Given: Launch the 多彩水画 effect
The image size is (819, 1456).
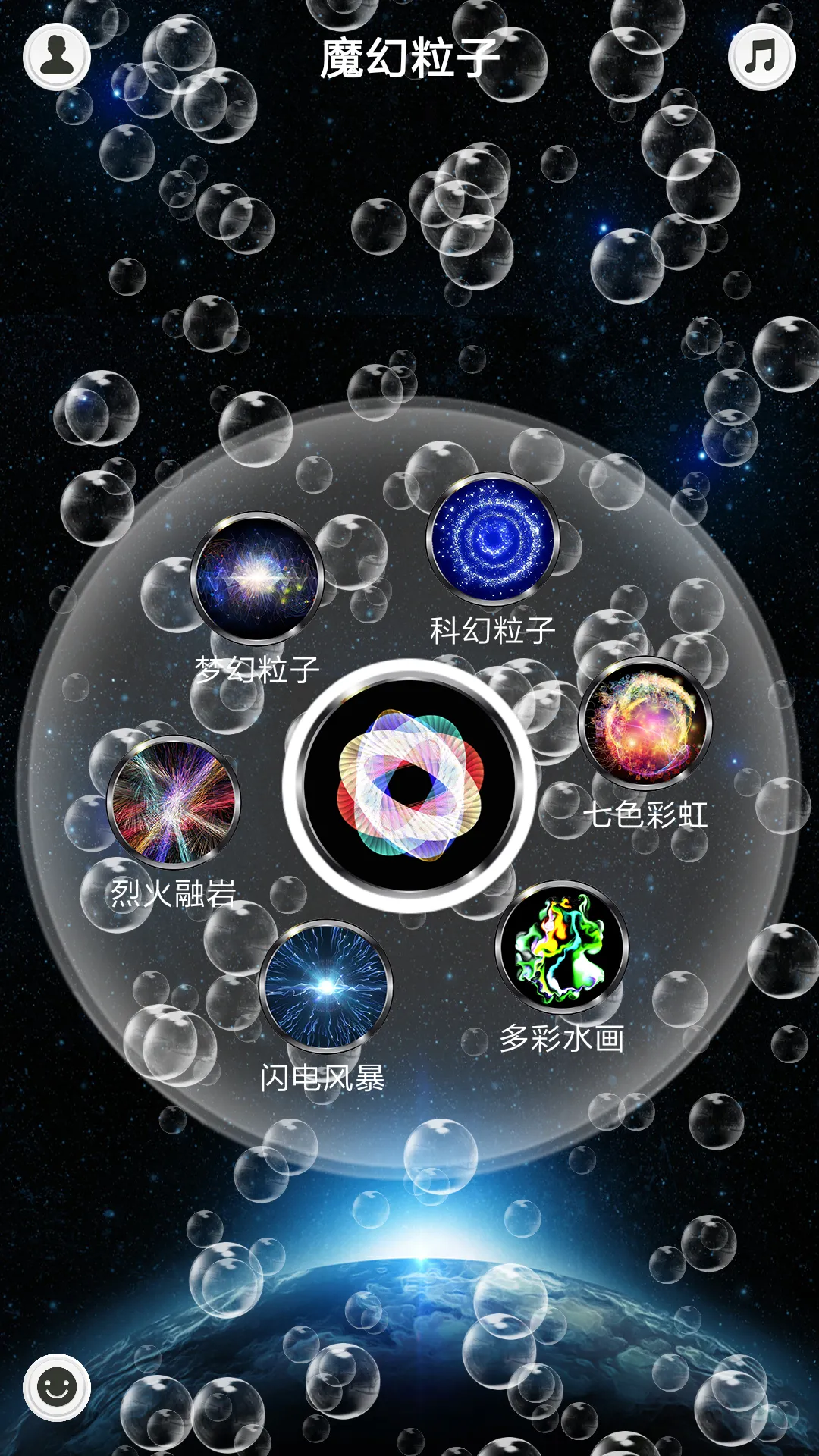Looking at the screenshot, I should coord(562,947).
